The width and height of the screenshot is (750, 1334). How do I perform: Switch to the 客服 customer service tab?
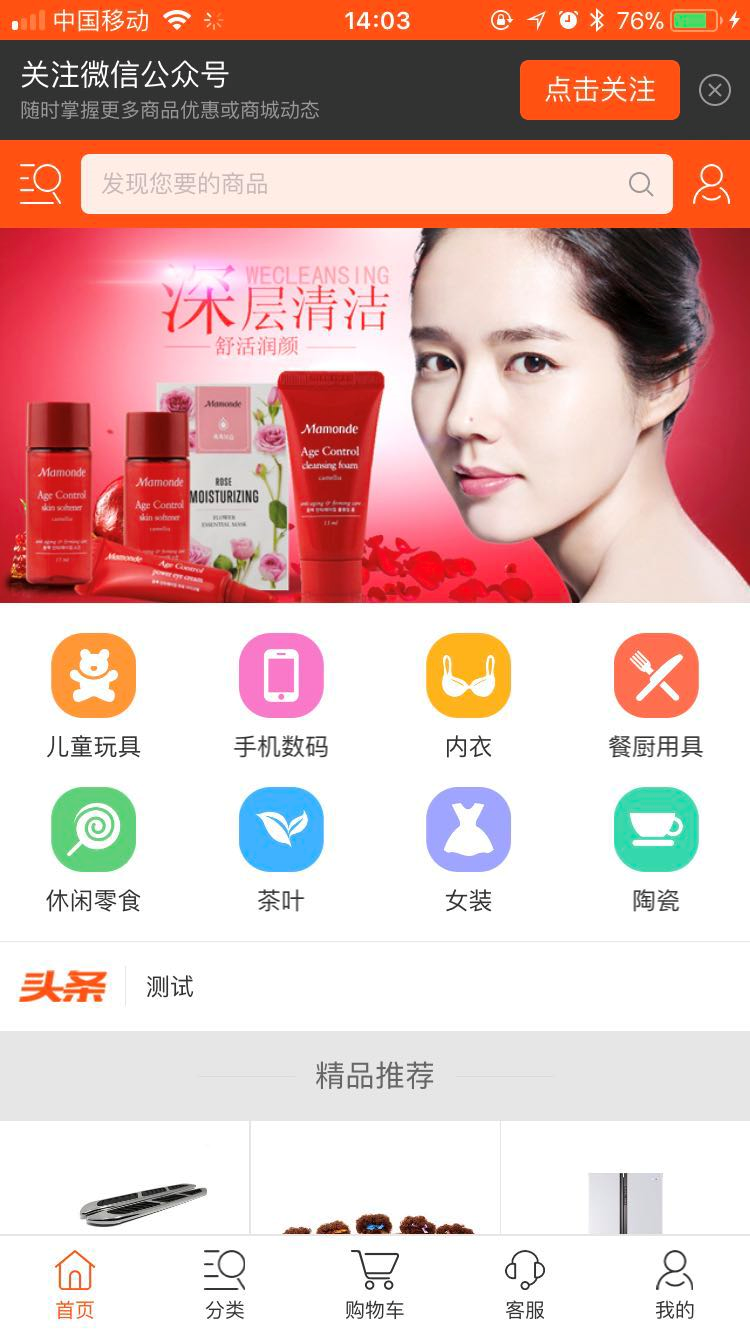point(525,1285)
